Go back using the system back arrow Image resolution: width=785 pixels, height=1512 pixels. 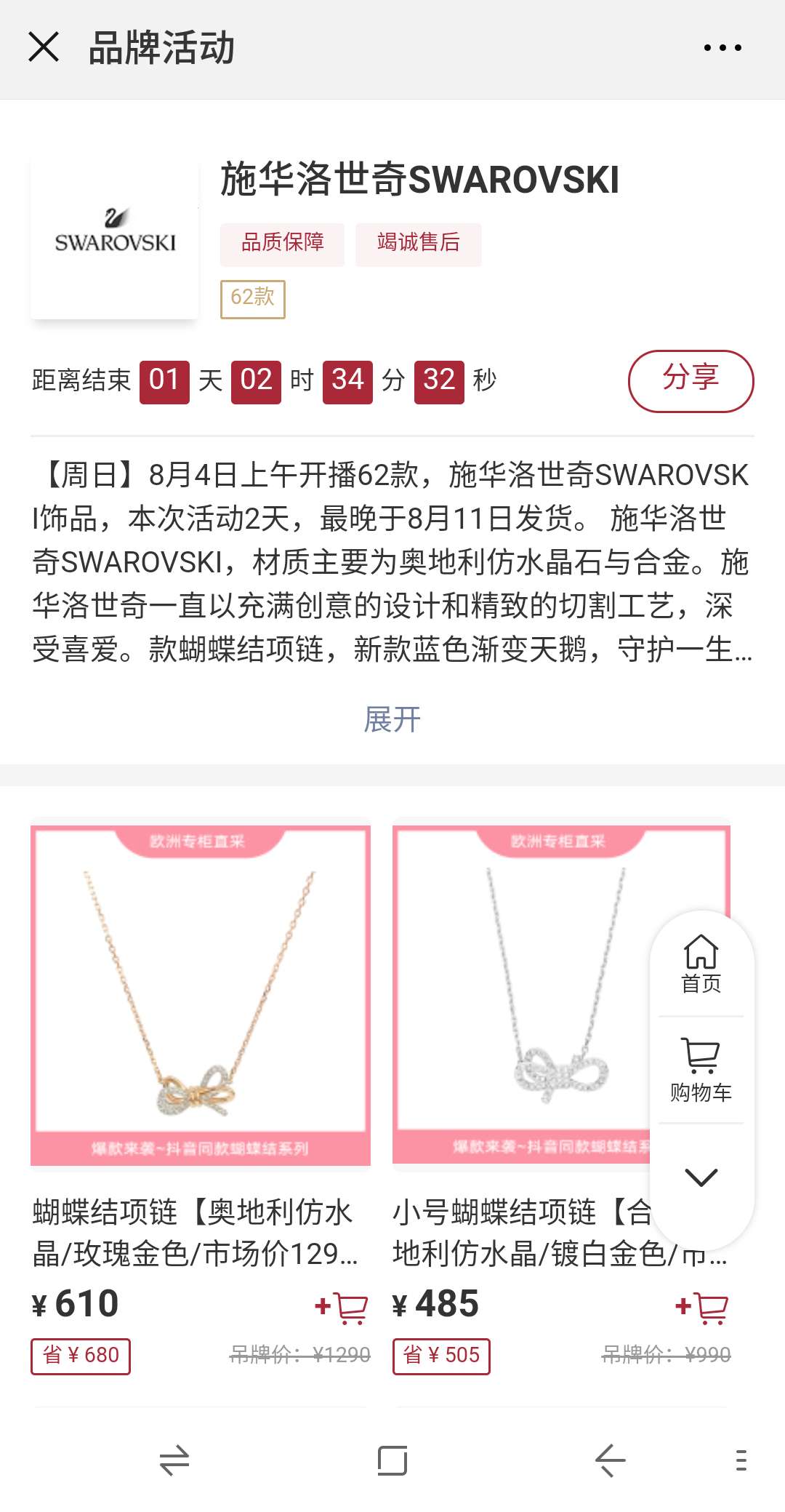pyautogui.click(x=610, y=1460)
